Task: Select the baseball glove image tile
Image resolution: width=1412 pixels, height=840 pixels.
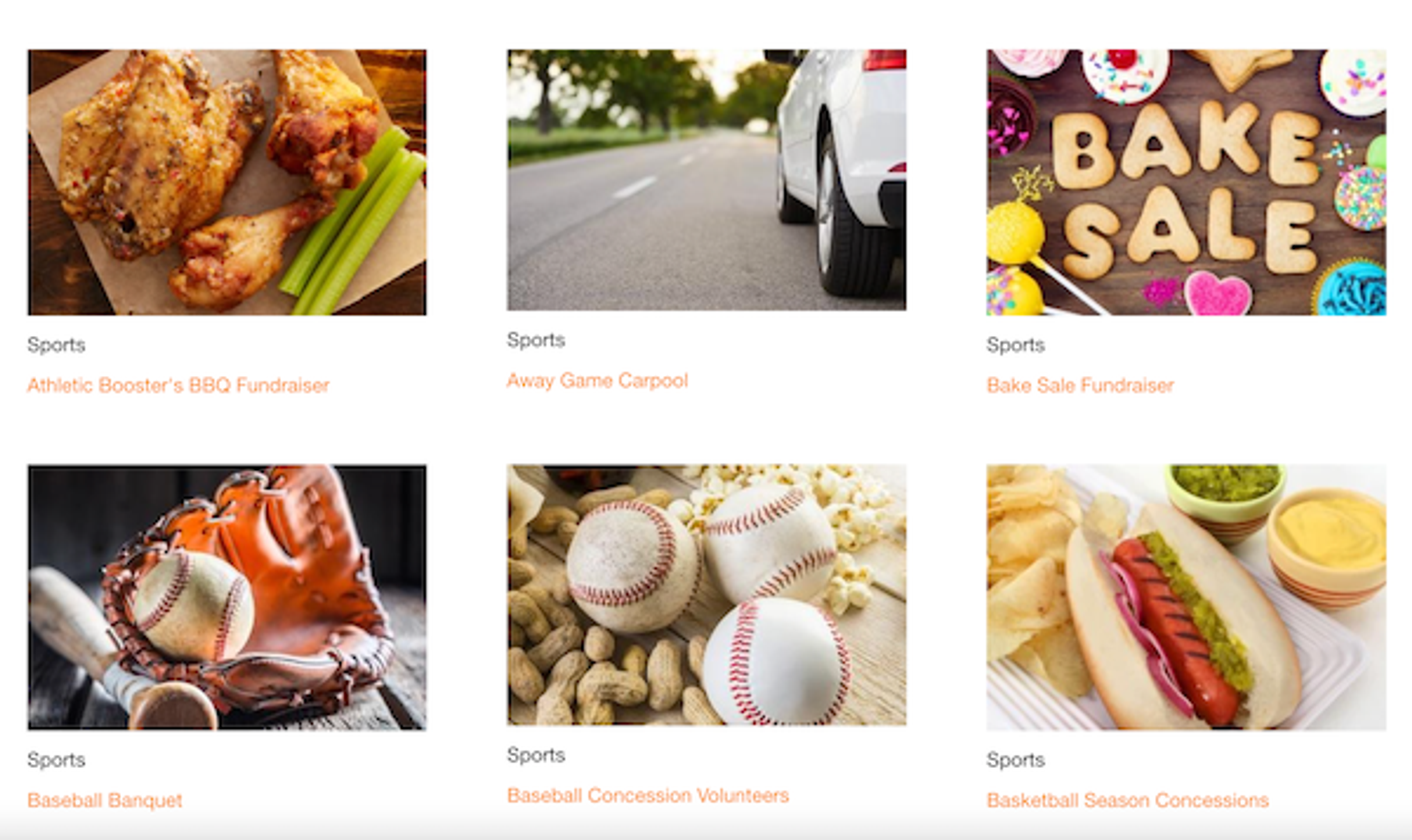Action: click(227, 597)
